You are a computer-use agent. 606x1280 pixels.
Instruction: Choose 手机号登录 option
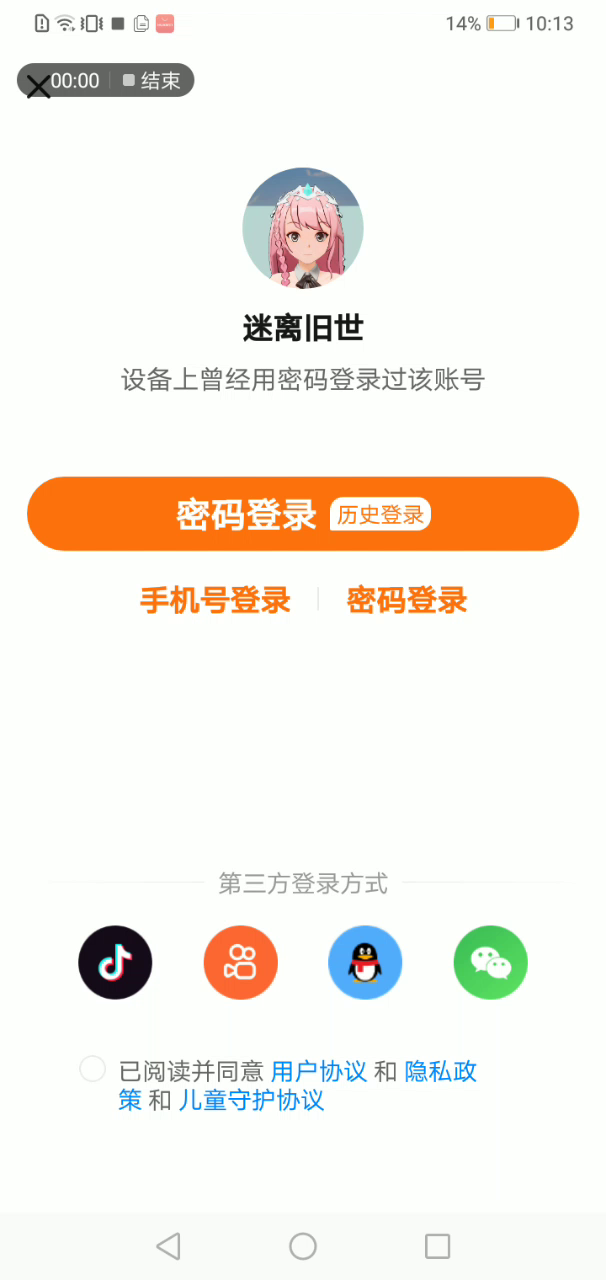[215, 600]
